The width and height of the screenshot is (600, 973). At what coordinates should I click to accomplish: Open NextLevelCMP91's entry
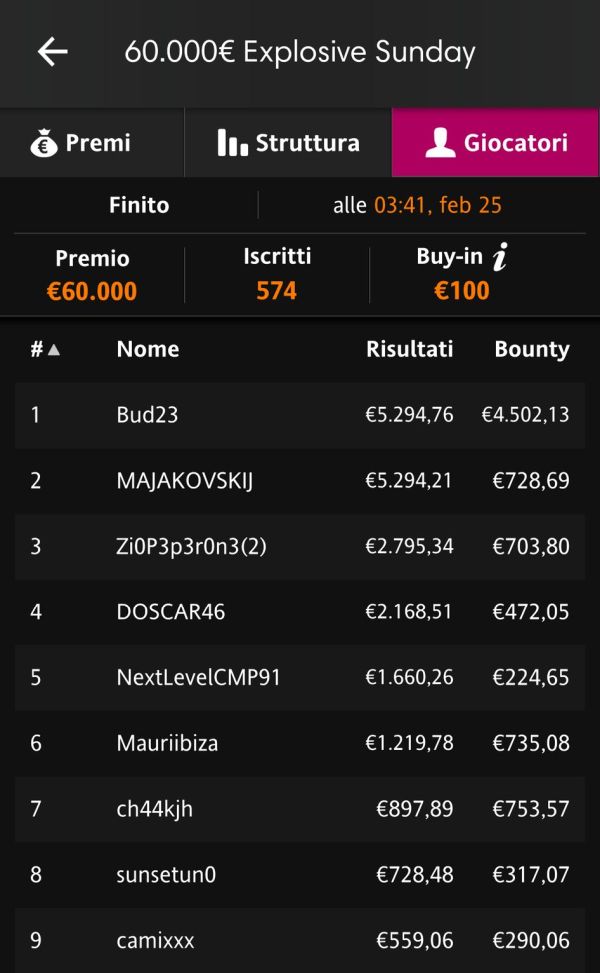pyautogui.click(x=300, y=677)
